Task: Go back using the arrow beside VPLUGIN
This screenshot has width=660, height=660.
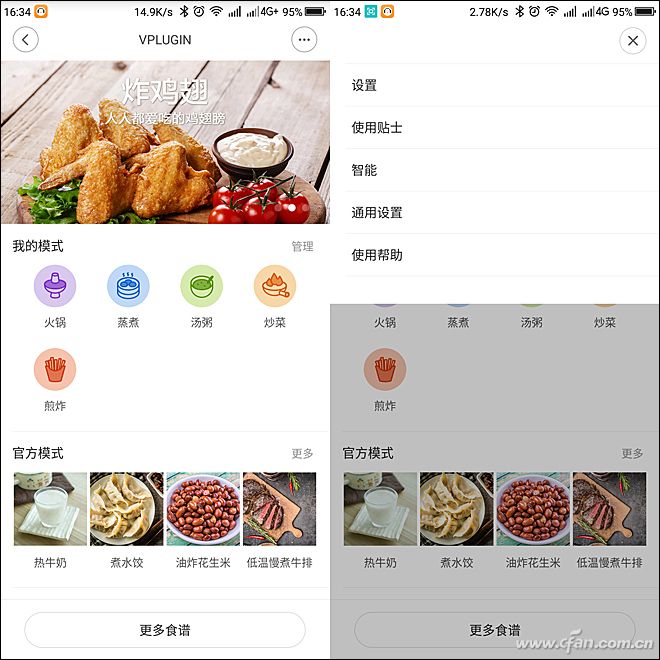Action: [x=25, y=40]
